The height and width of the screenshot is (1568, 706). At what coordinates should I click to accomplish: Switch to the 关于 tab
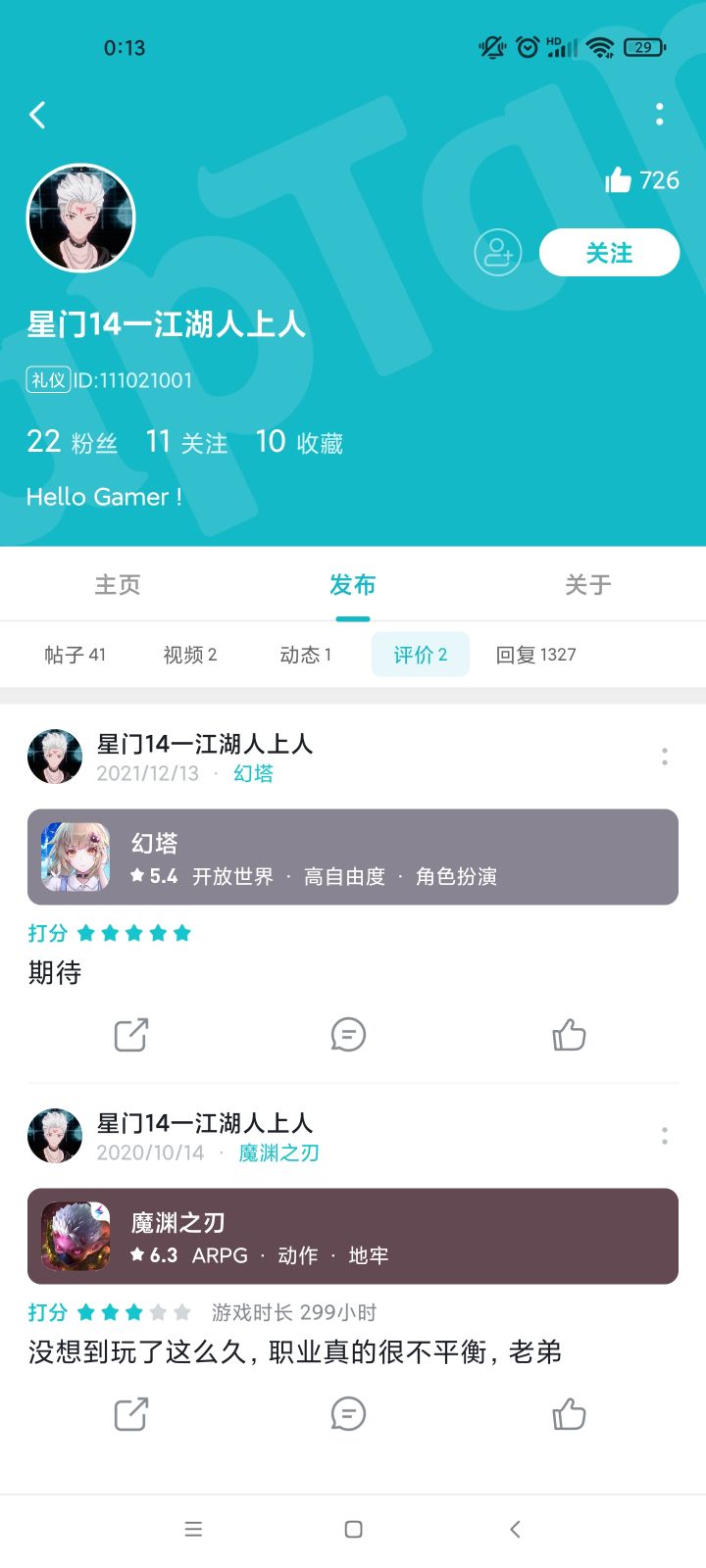click(x=588, y=584)
